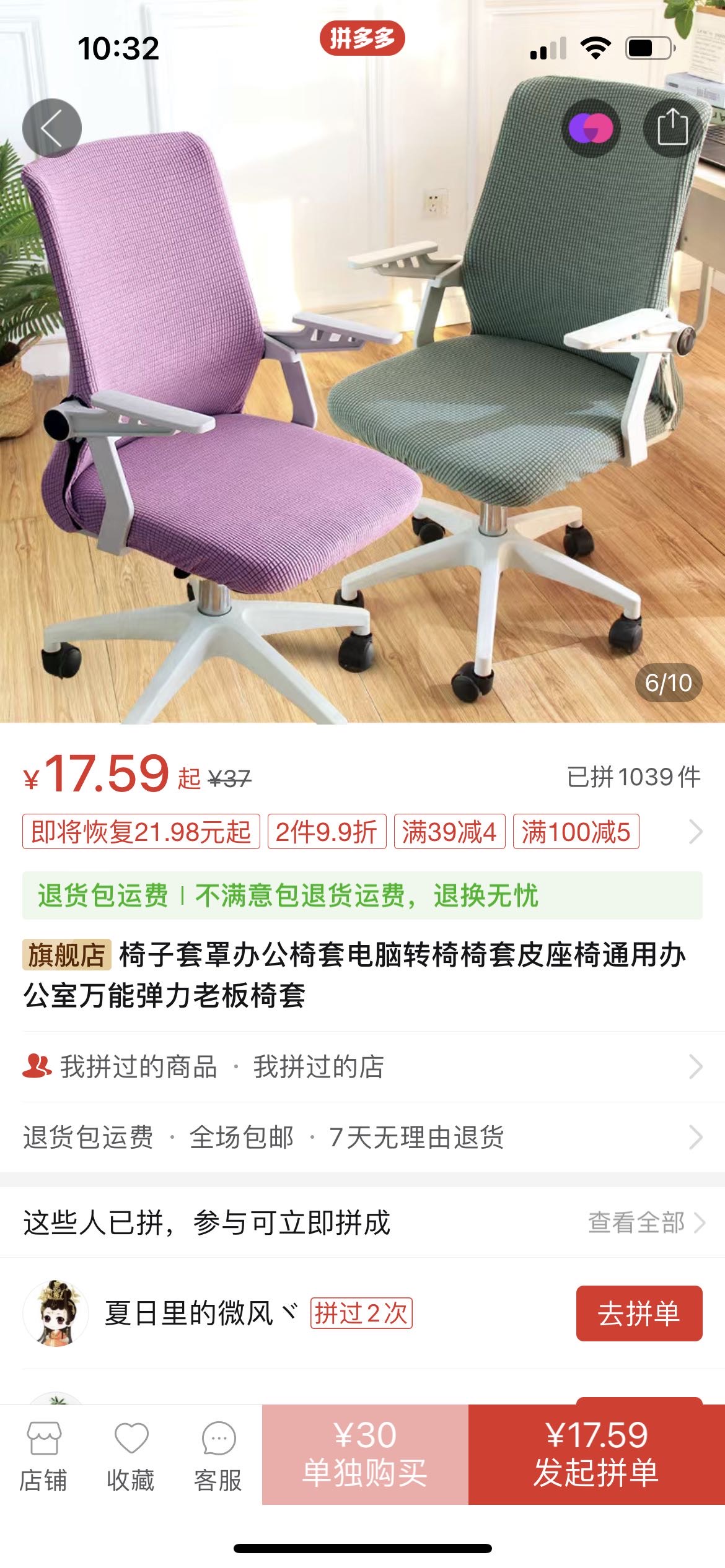Tap the back arrow on product image
This screenshot has width=725, height=1568.
(52, 126)
